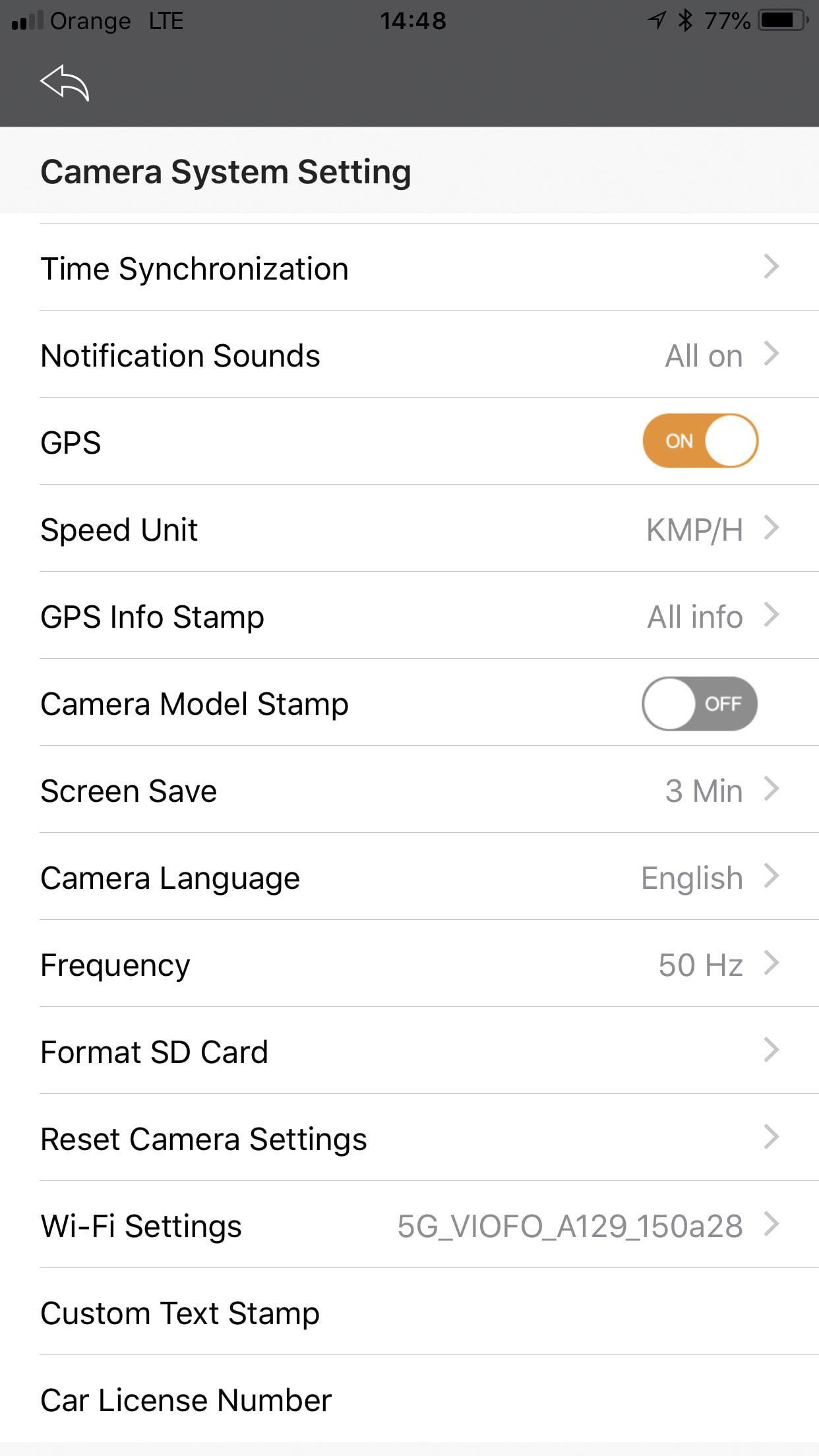Open Time Synchronization settings
This screenshot has width=819, height=1456.
coord(409,267)
